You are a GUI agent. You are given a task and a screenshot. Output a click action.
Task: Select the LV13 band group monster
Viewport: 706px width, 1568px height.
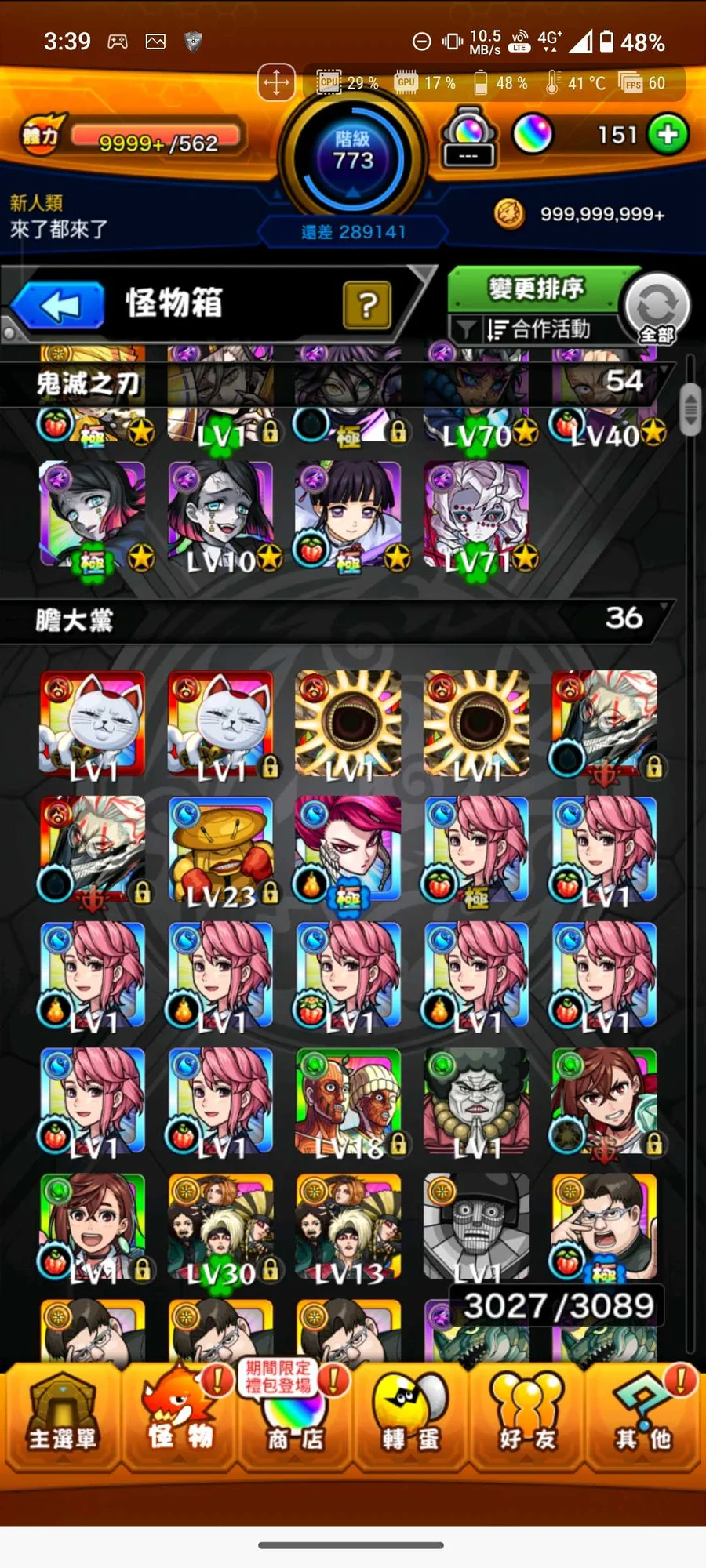click(x=348, y=1227)
